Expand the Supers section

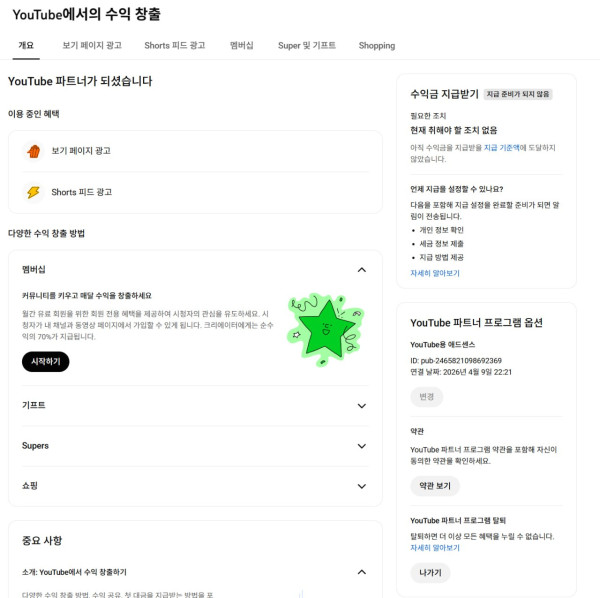pos(362,446)
